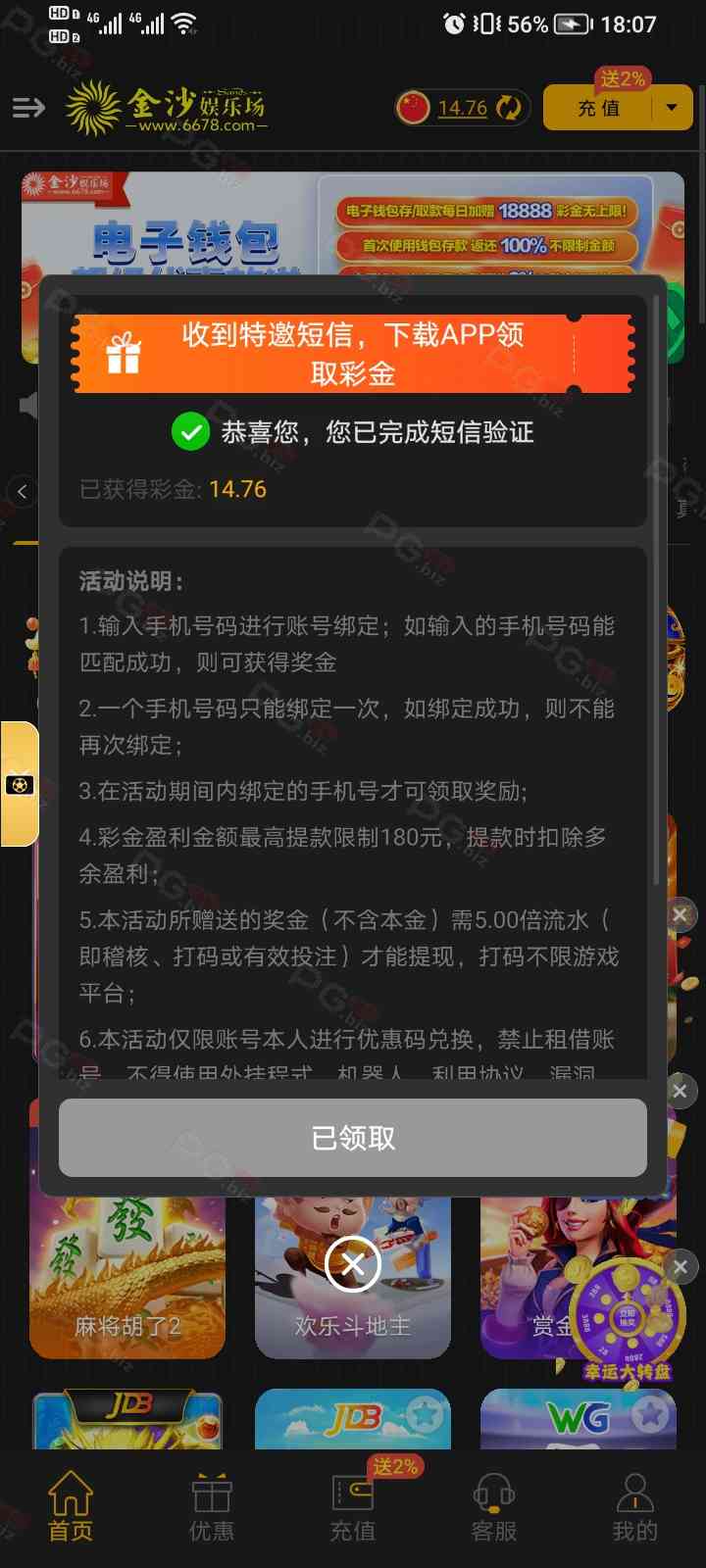Expand the recharge dropdown arrow
The image size is (706, 1568).
pos(672,108)
